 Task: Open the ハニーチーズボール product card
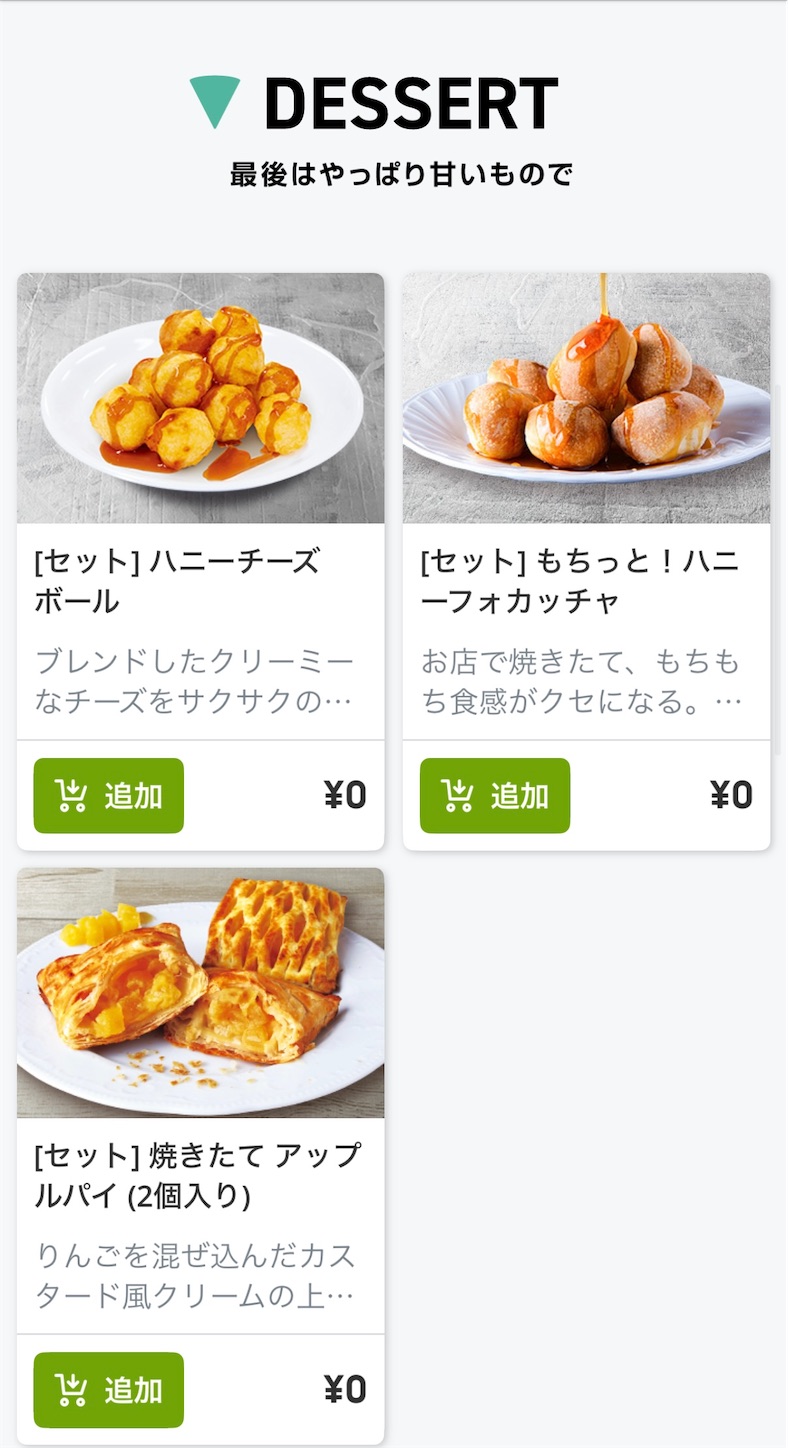pyautogui.click(x=200, y=400)
